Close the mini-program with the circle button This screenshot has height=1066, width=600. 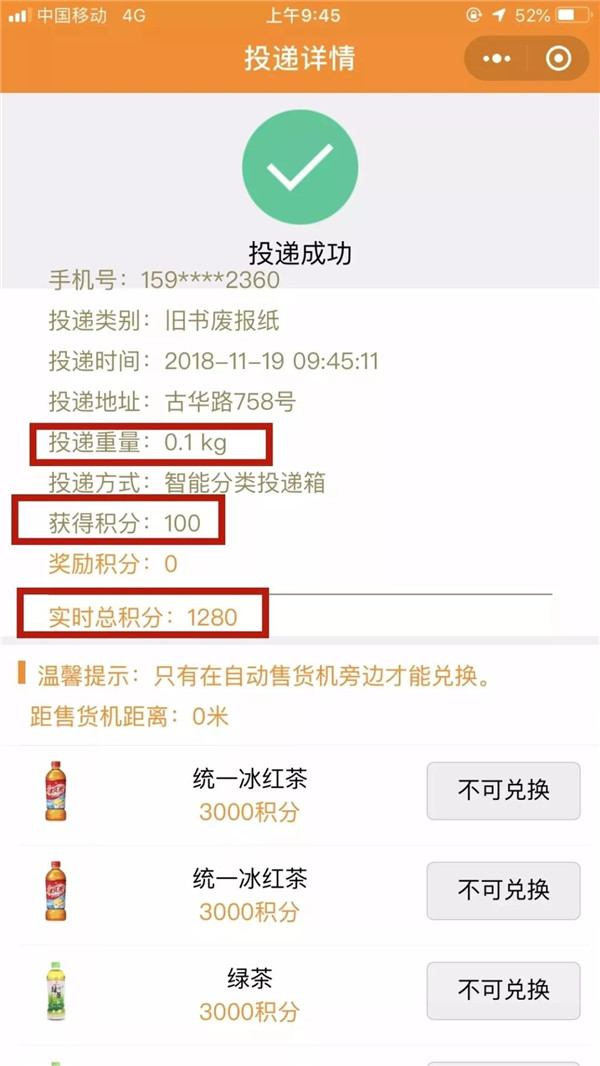pyautogui.click(x=558, y=58)
